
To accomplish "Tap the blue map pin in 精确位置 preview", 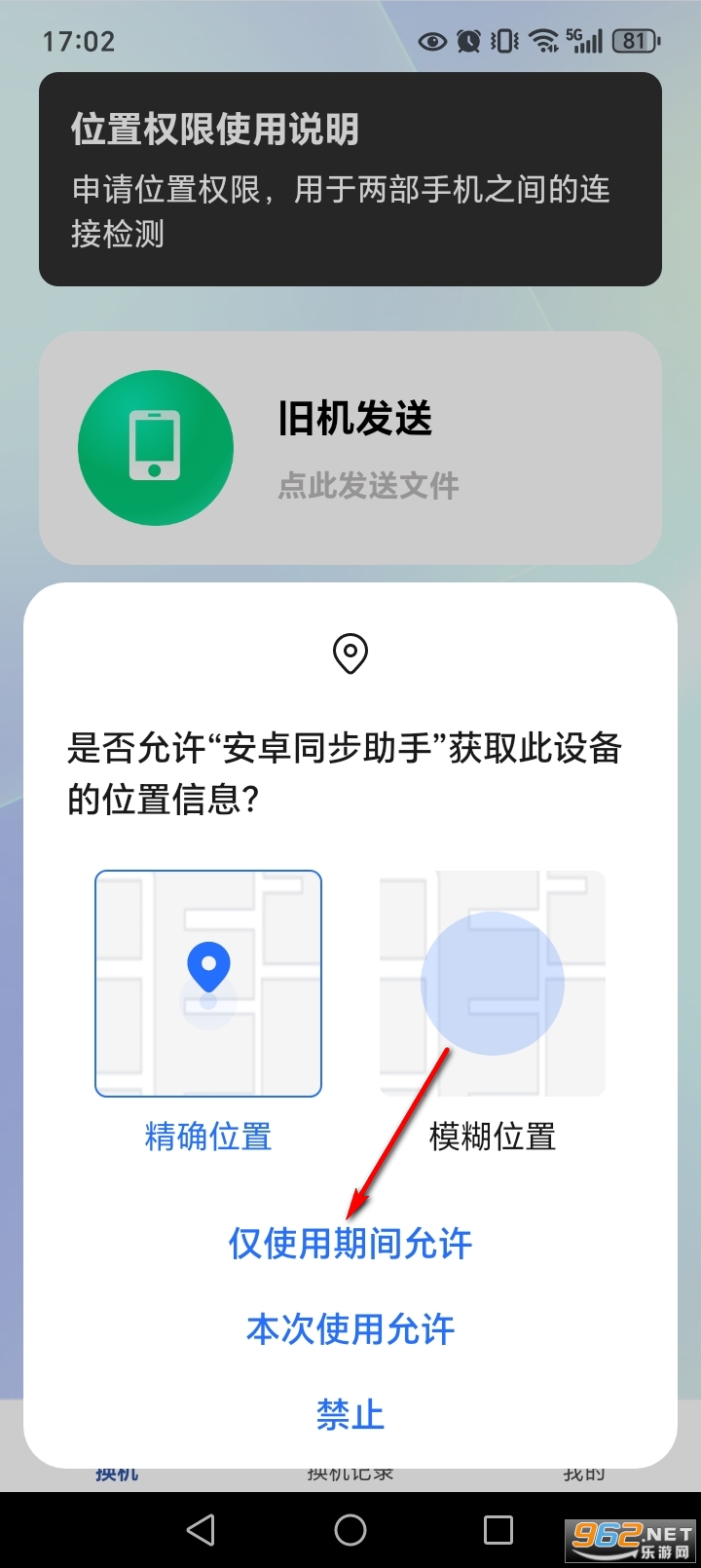I will (x=207, y=969).
